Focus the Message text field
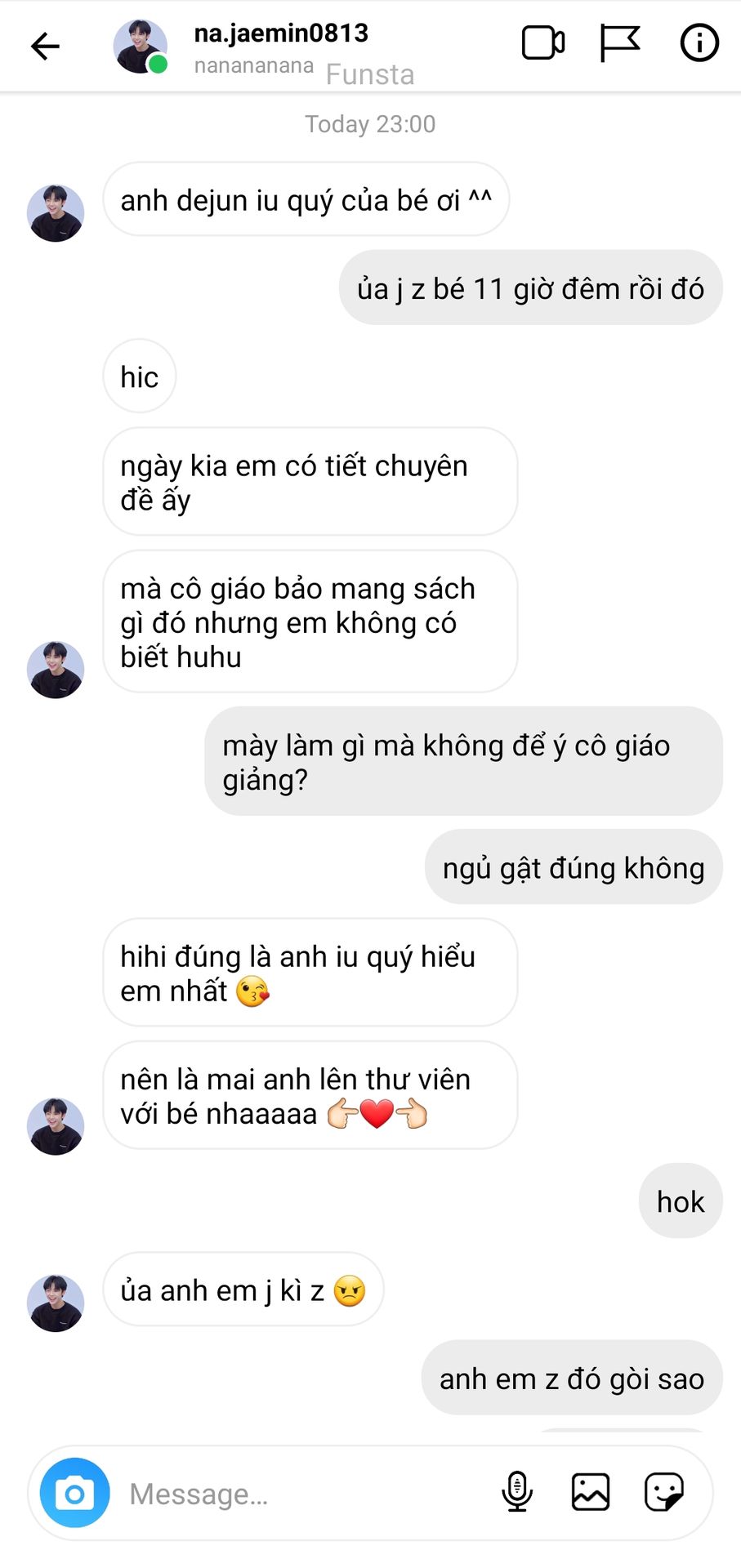 tap(302, 1494)
